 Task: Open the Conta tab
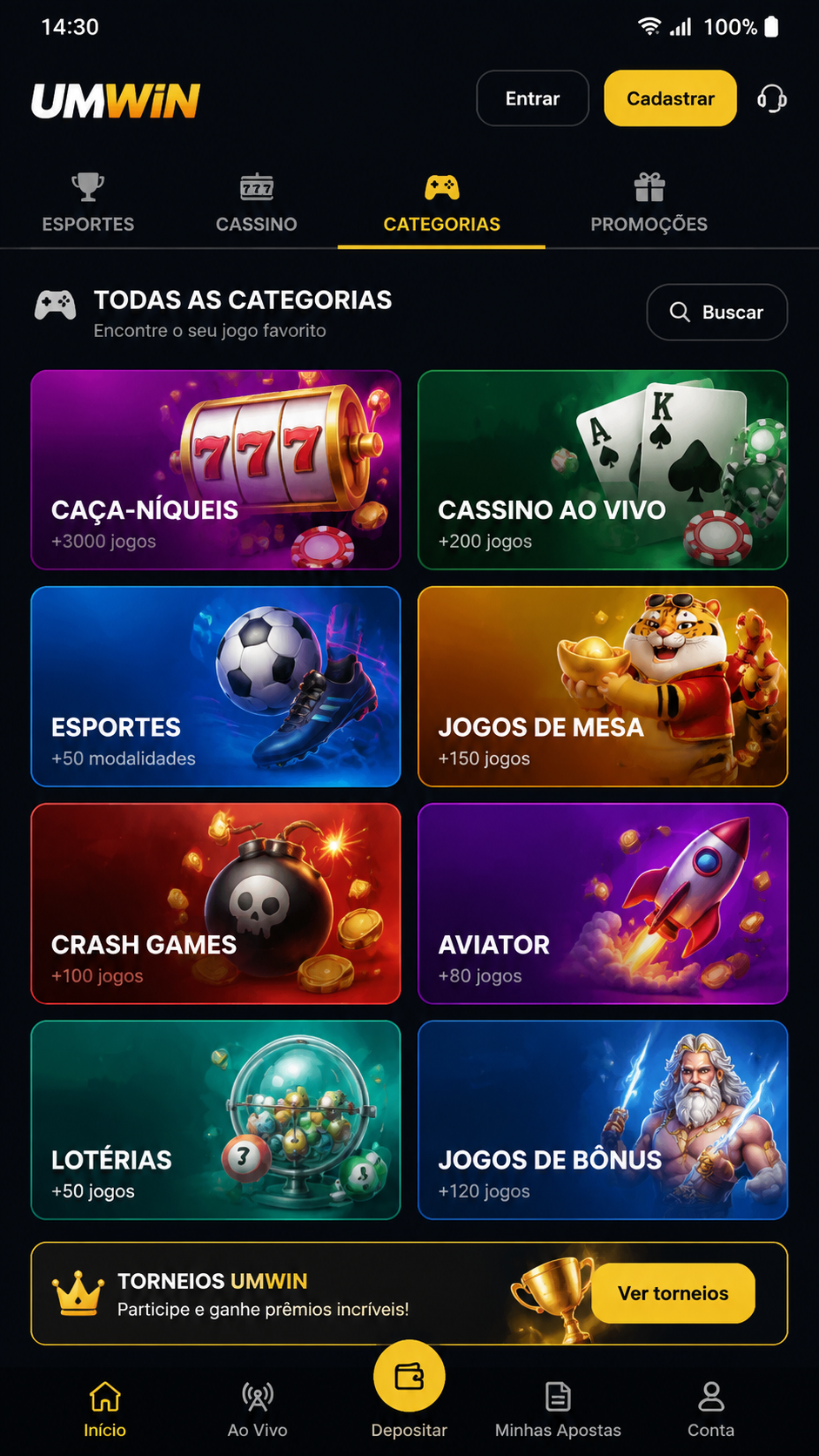(x=711, y=1410)
